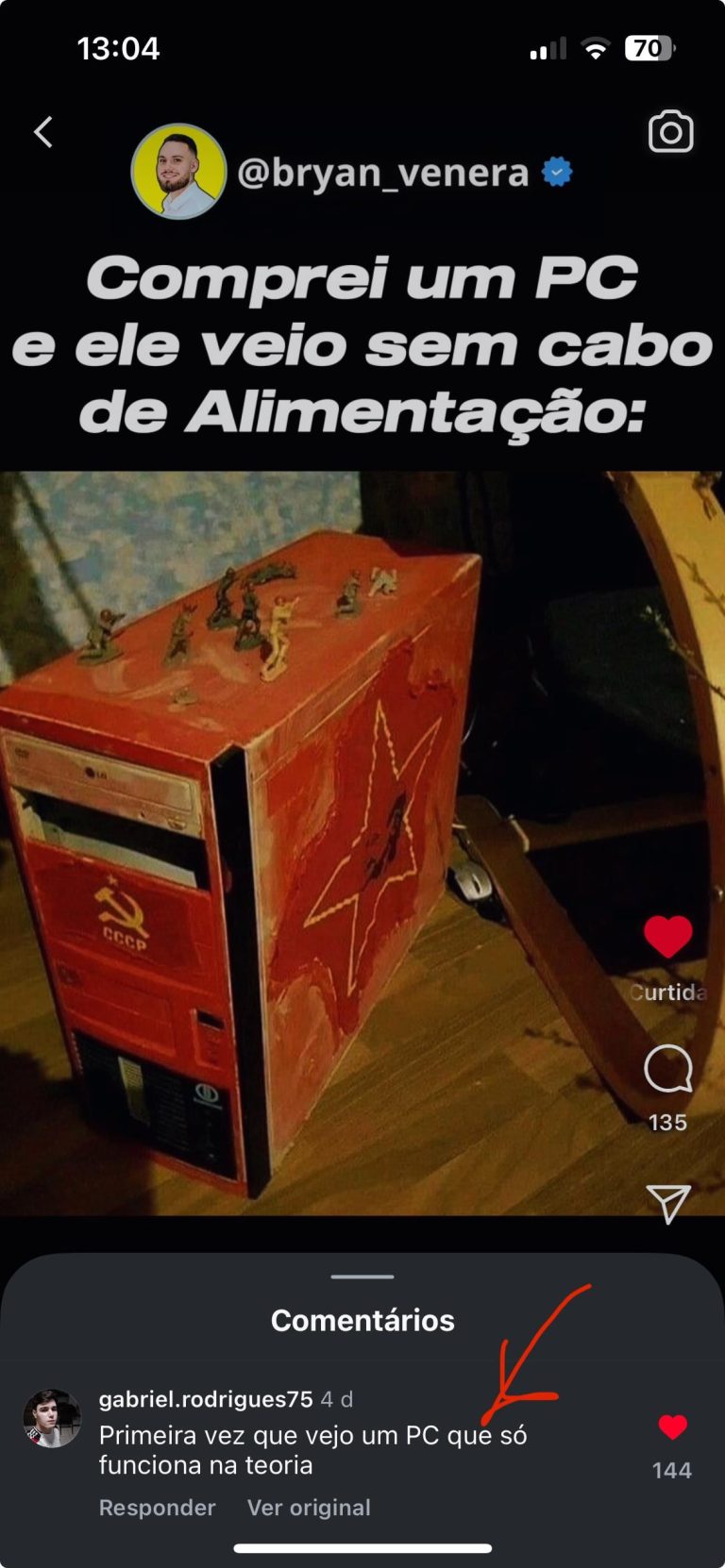Share the reel via paper plane icon
Screen dimensions: 725x1568
[x=668, y=1203]
